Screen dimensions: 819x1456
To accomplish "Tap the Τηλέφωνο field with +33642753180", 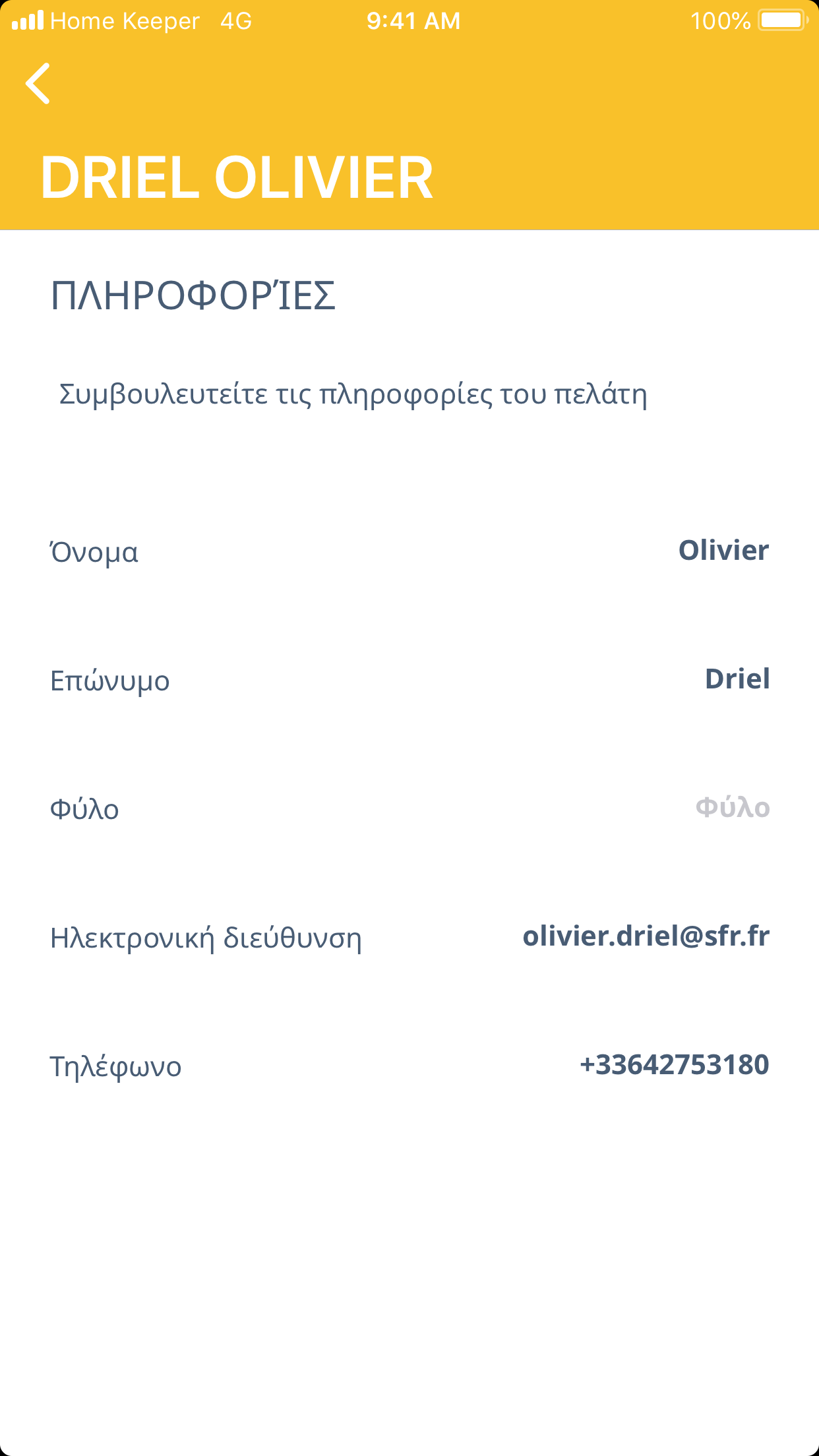I will 674,1065.
